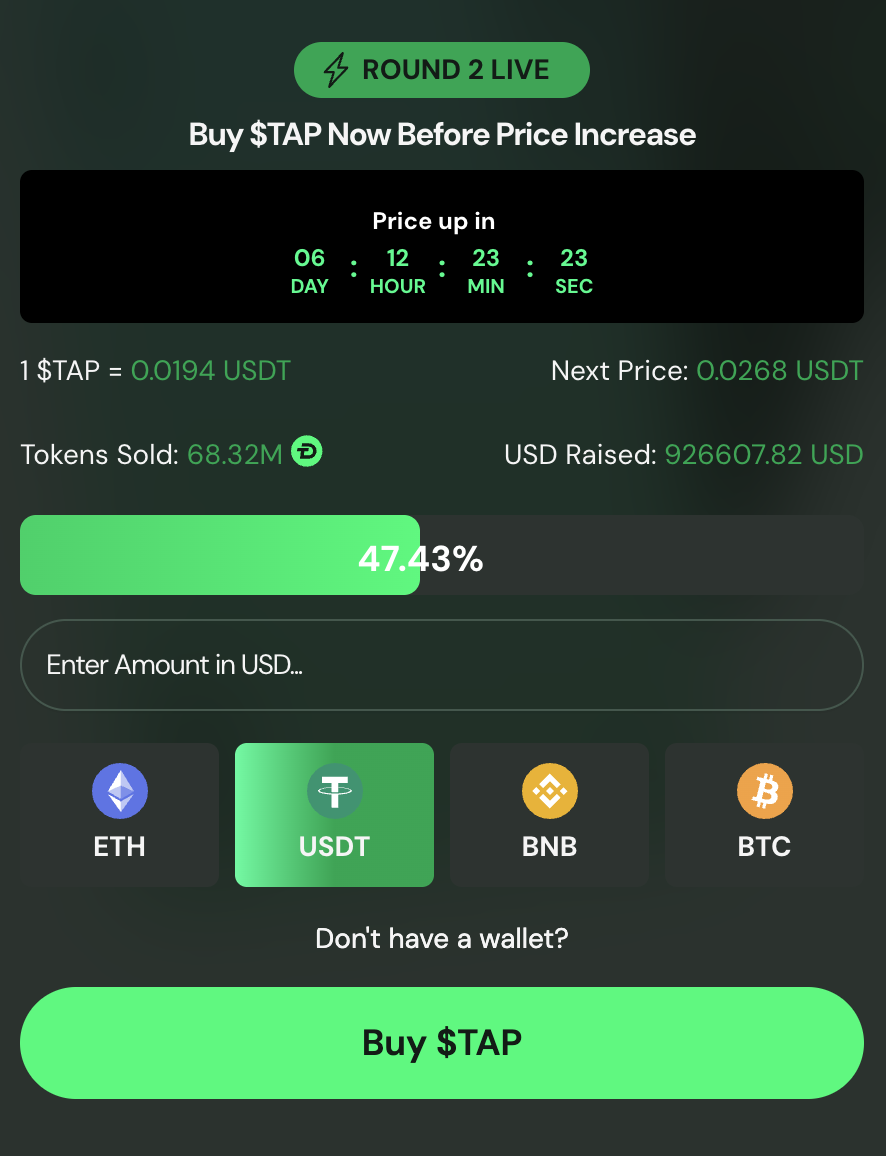Screen dimensions: 886x1156
Task: Tap the Enter Amount in USD field
Action: pos(441,665)
